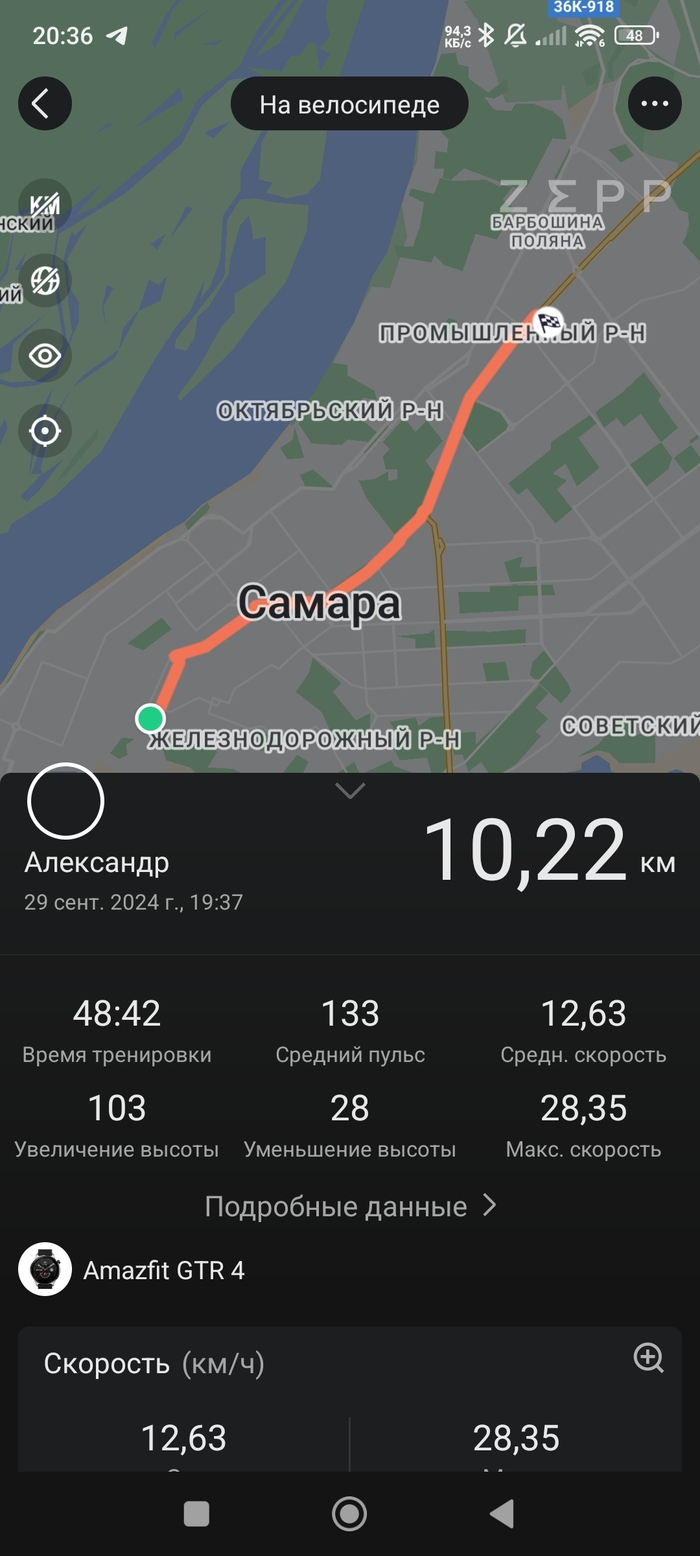Tap the system back button
The width and height of the screenshot is (700, 1556).
click(x=502, y=1514)
